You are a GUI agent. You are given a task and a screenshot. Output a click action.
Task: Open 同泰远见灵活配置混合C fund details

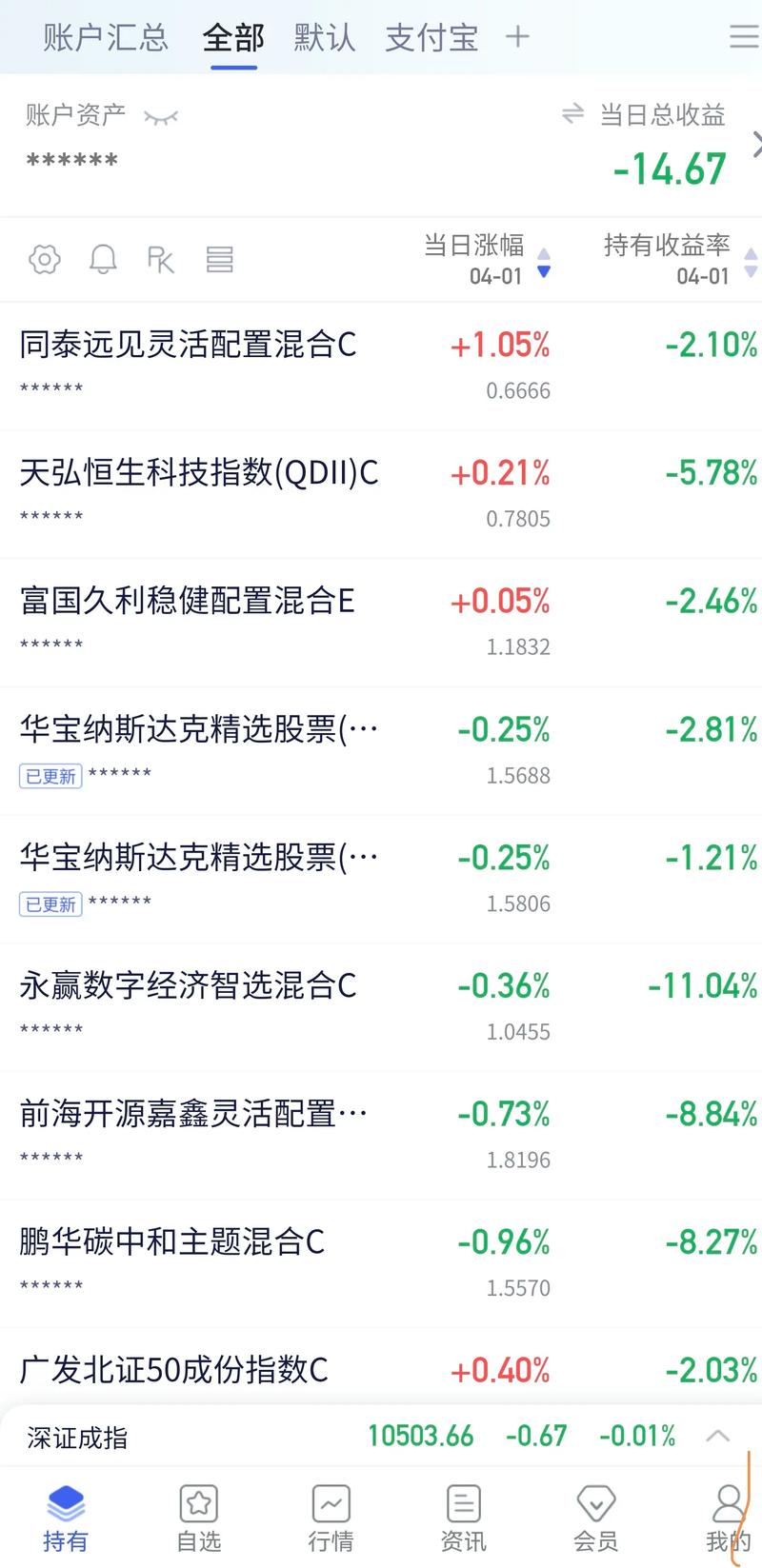coord(188,346)
